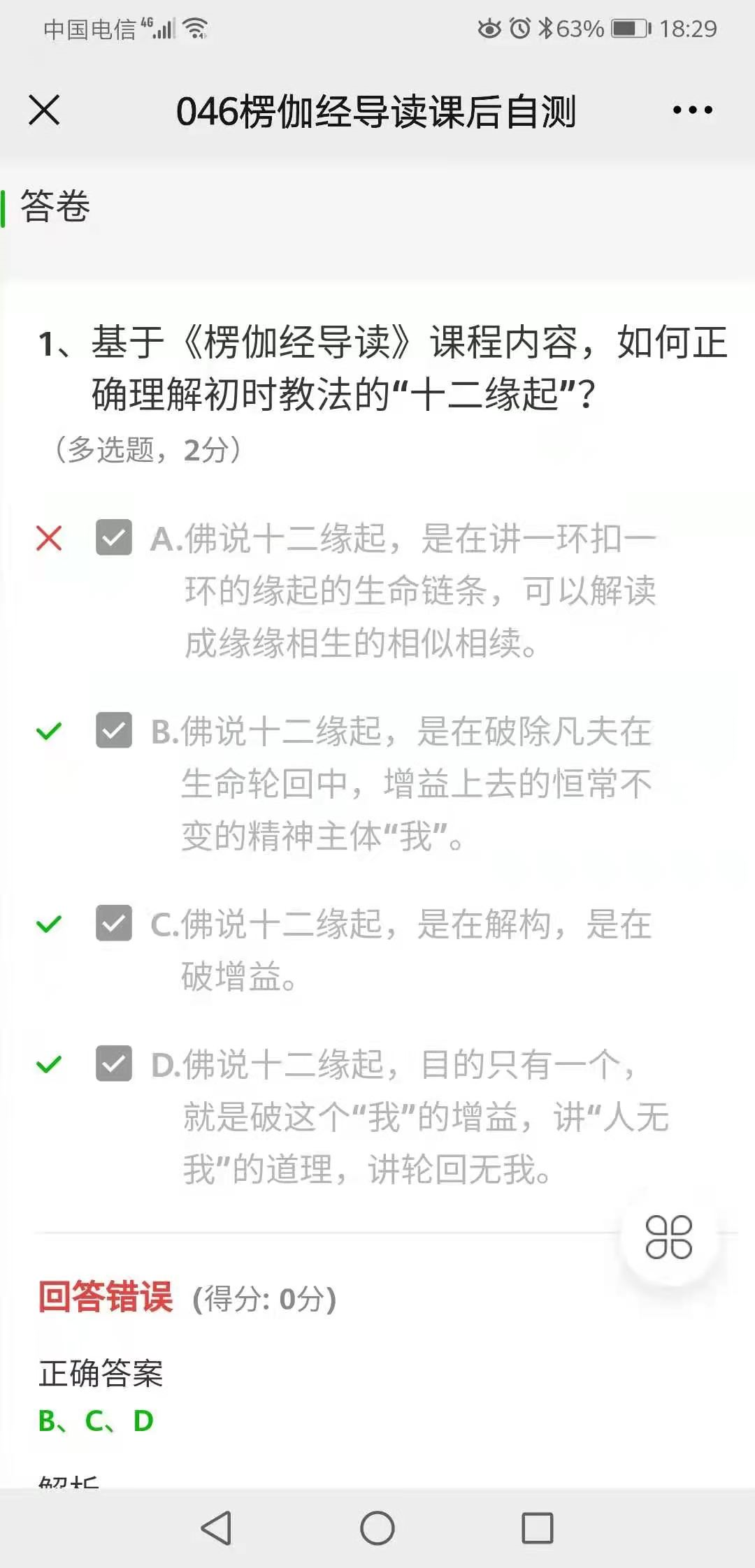Close the 046楞伽经导读课后自测 page
The image size is (755, 1568).
tap(44, 110)
